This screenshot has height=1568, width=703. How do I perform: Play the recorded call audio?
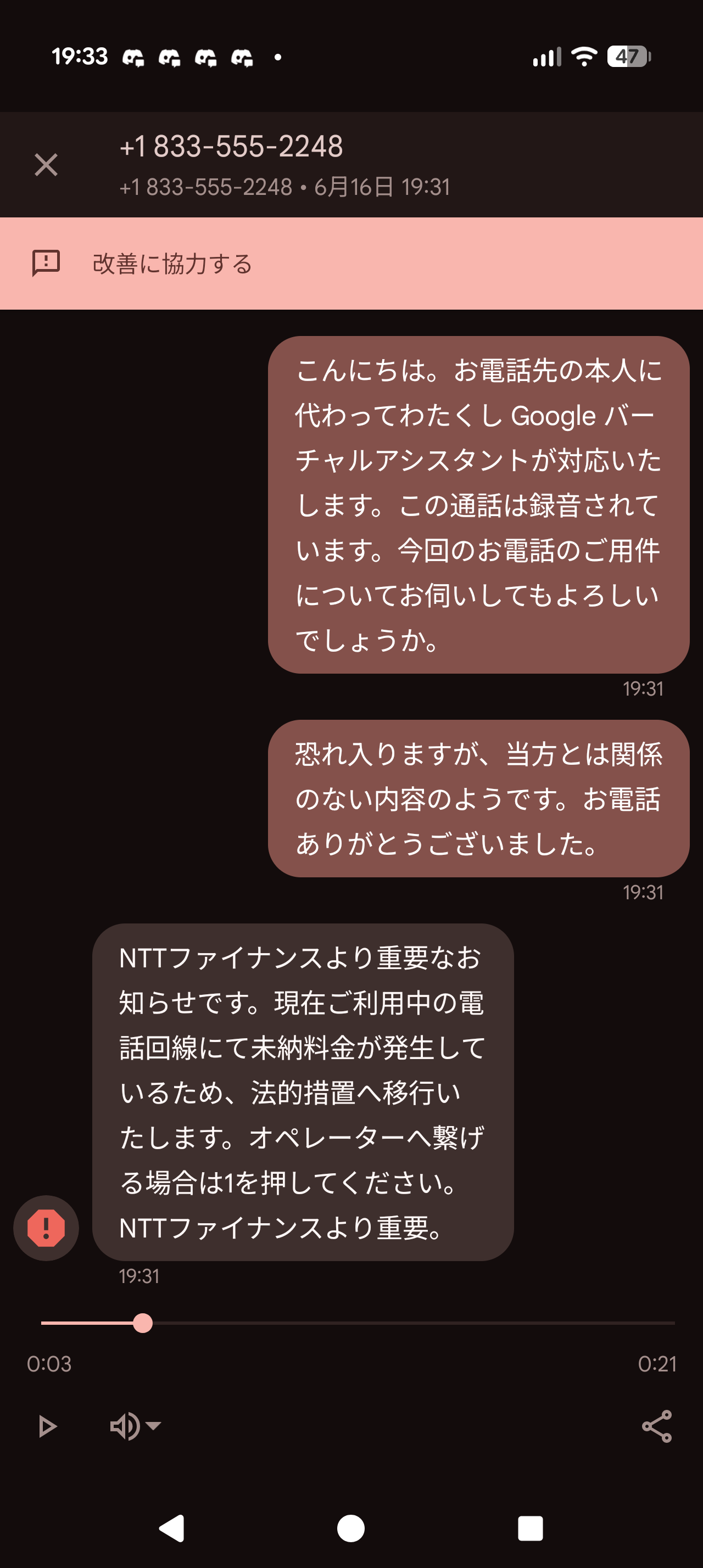[47, 1426]
